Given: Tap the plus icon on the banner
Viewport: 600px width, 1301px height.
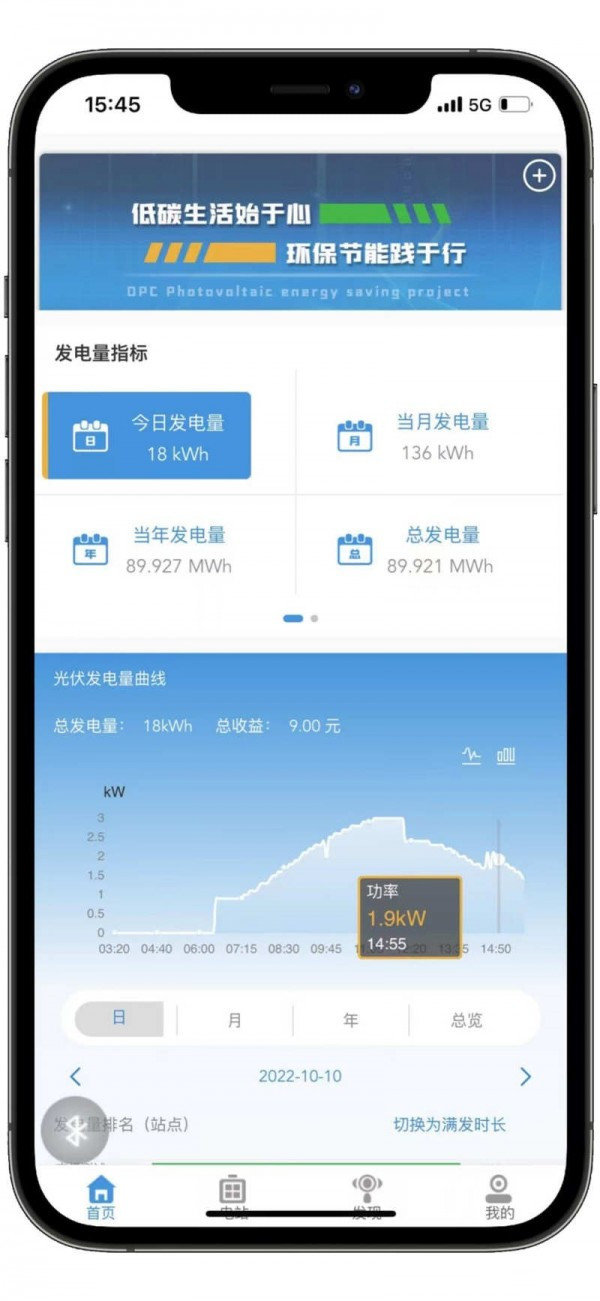Looking at the screenshot, I should coord(539,177).
